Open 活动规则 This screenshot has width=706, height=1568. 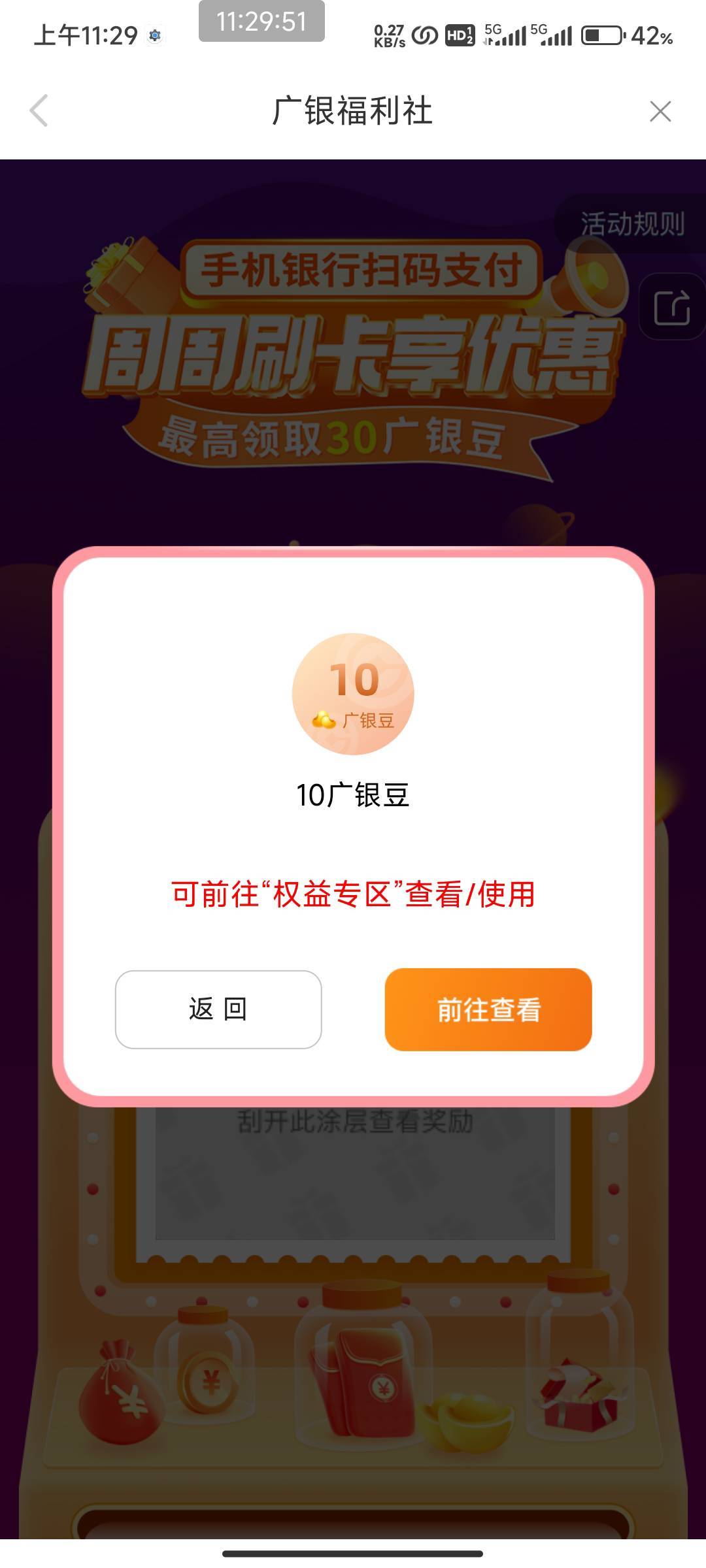click(631, 223)
